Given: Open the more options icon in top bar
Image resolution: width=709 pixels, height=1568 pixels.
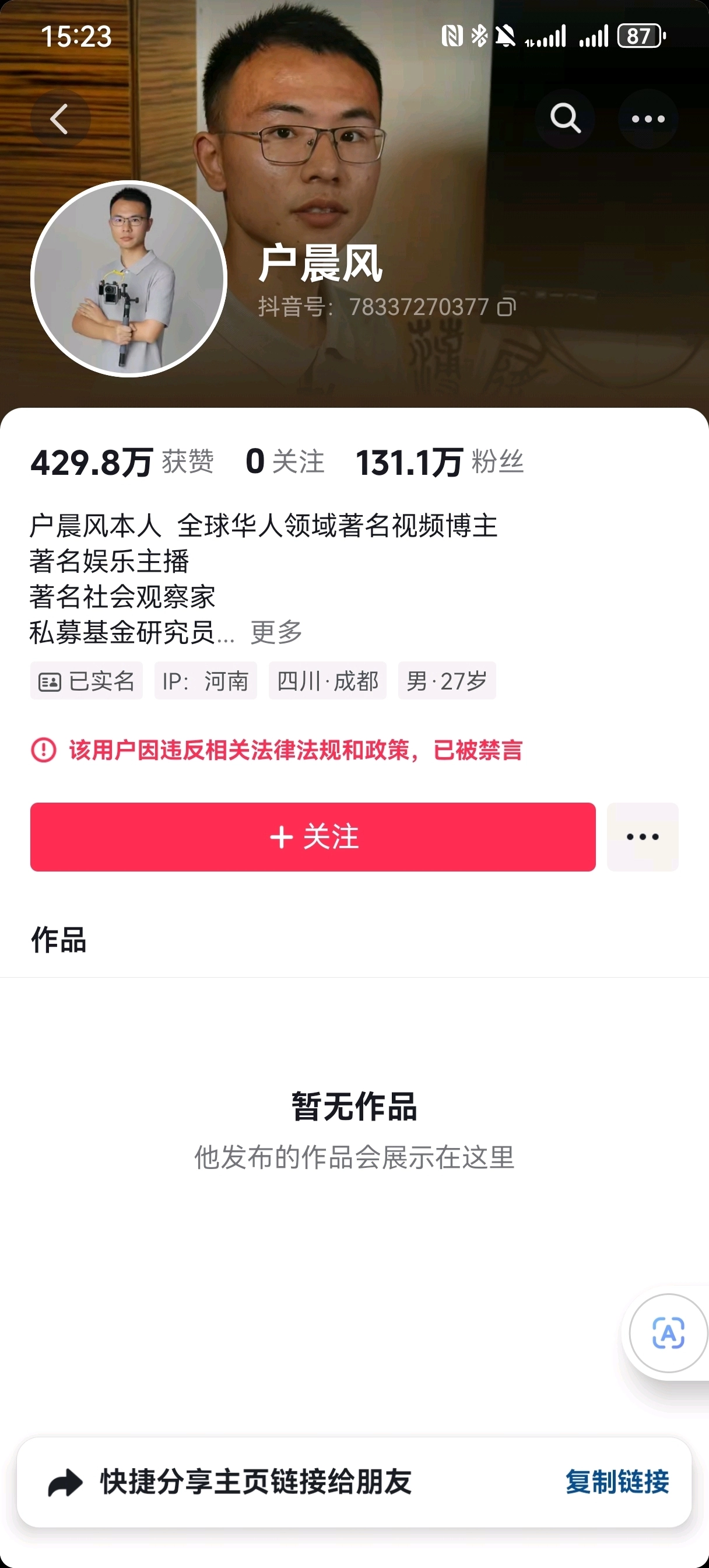Looking at the screenshot, I should click(x=648, y=118).
